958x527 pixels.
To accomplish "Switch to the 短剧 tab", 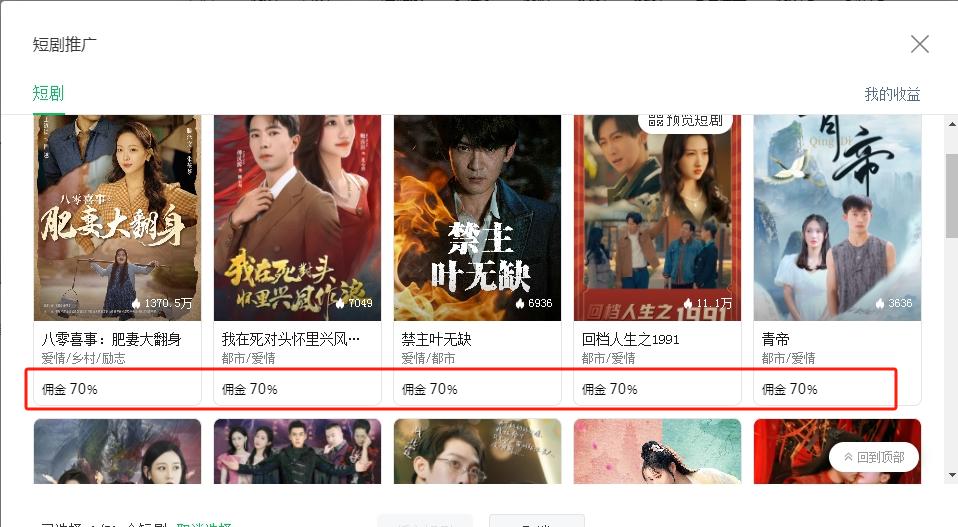I will coord(48,94).
